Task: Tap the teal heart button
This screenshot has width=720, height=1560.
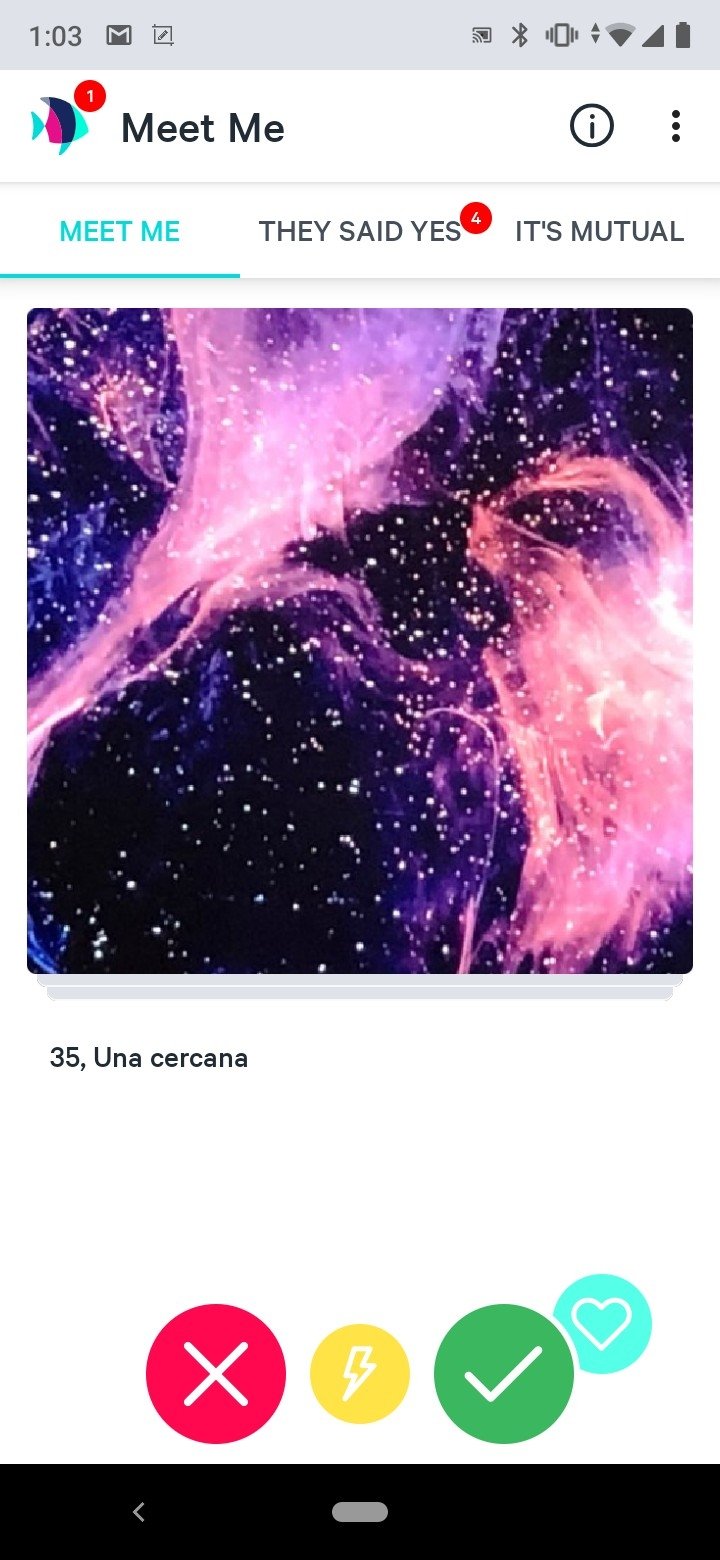Action: (x=602, y=1323)
